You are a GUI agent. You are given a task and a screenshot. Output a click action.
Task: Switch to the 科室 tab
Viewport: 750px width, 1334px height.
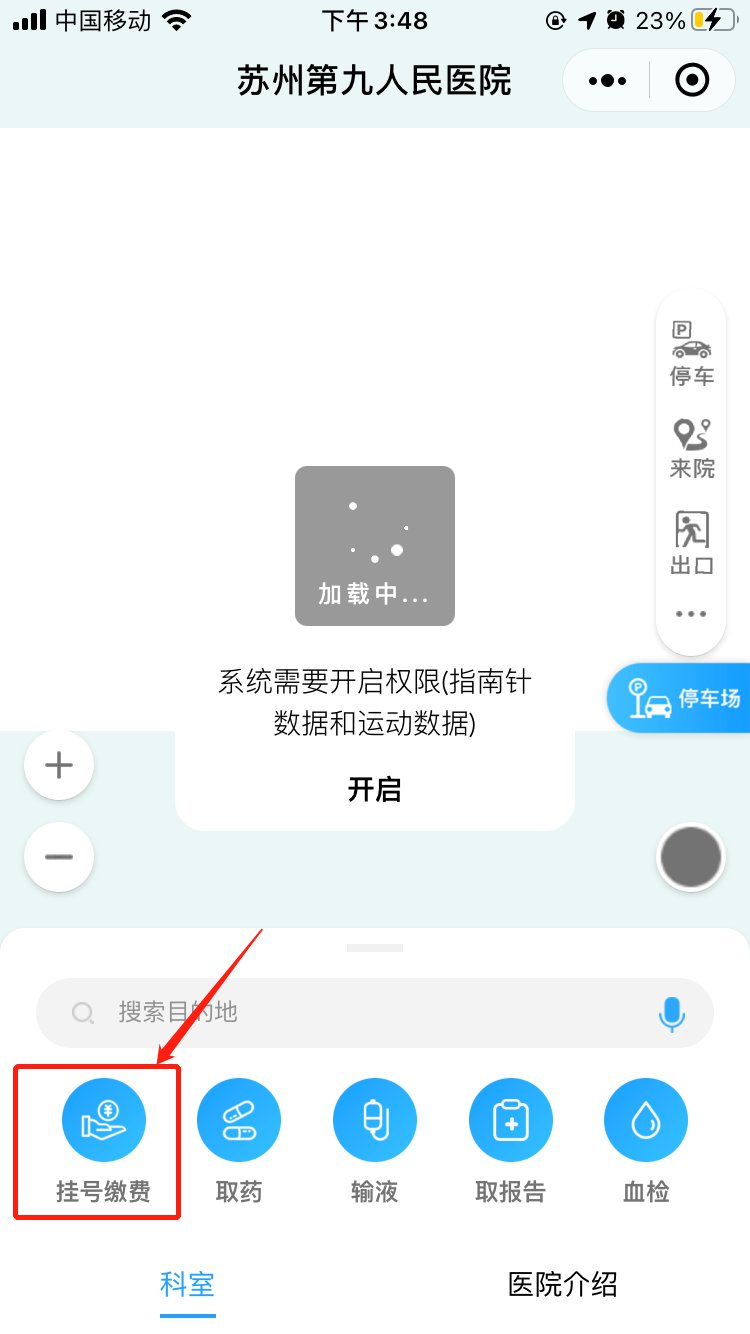[x=187, y=1284]
